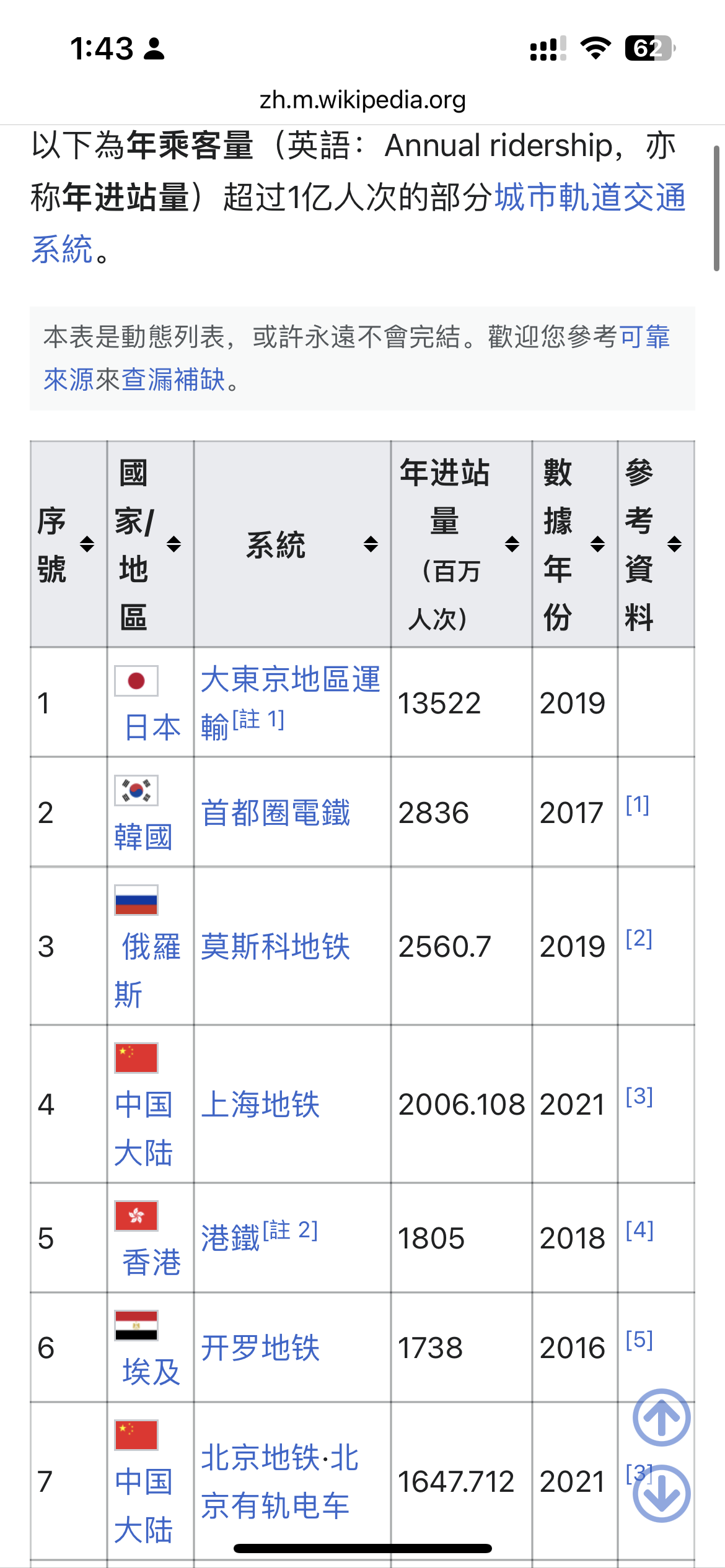
Task: Open the 北京地铁 article
Action: point(260,1458)
